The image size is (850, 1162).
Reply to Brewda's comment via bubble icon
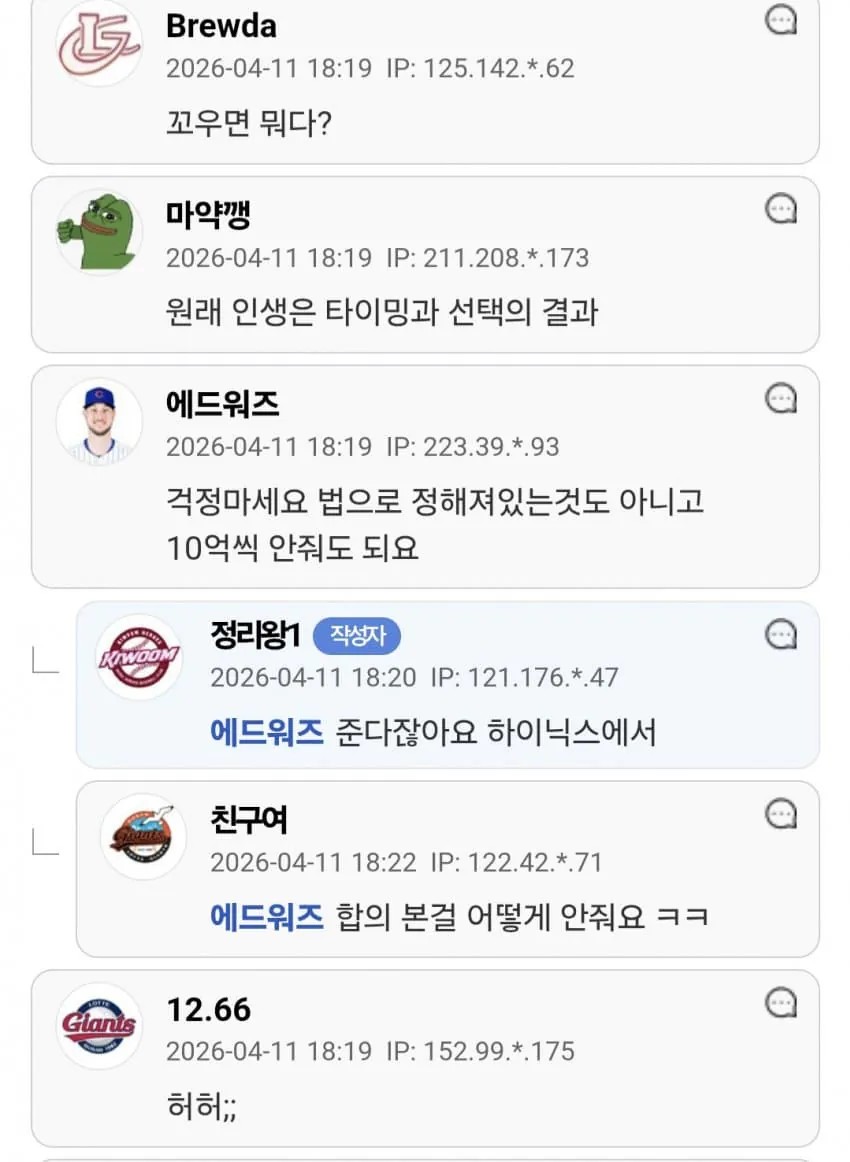781,19
